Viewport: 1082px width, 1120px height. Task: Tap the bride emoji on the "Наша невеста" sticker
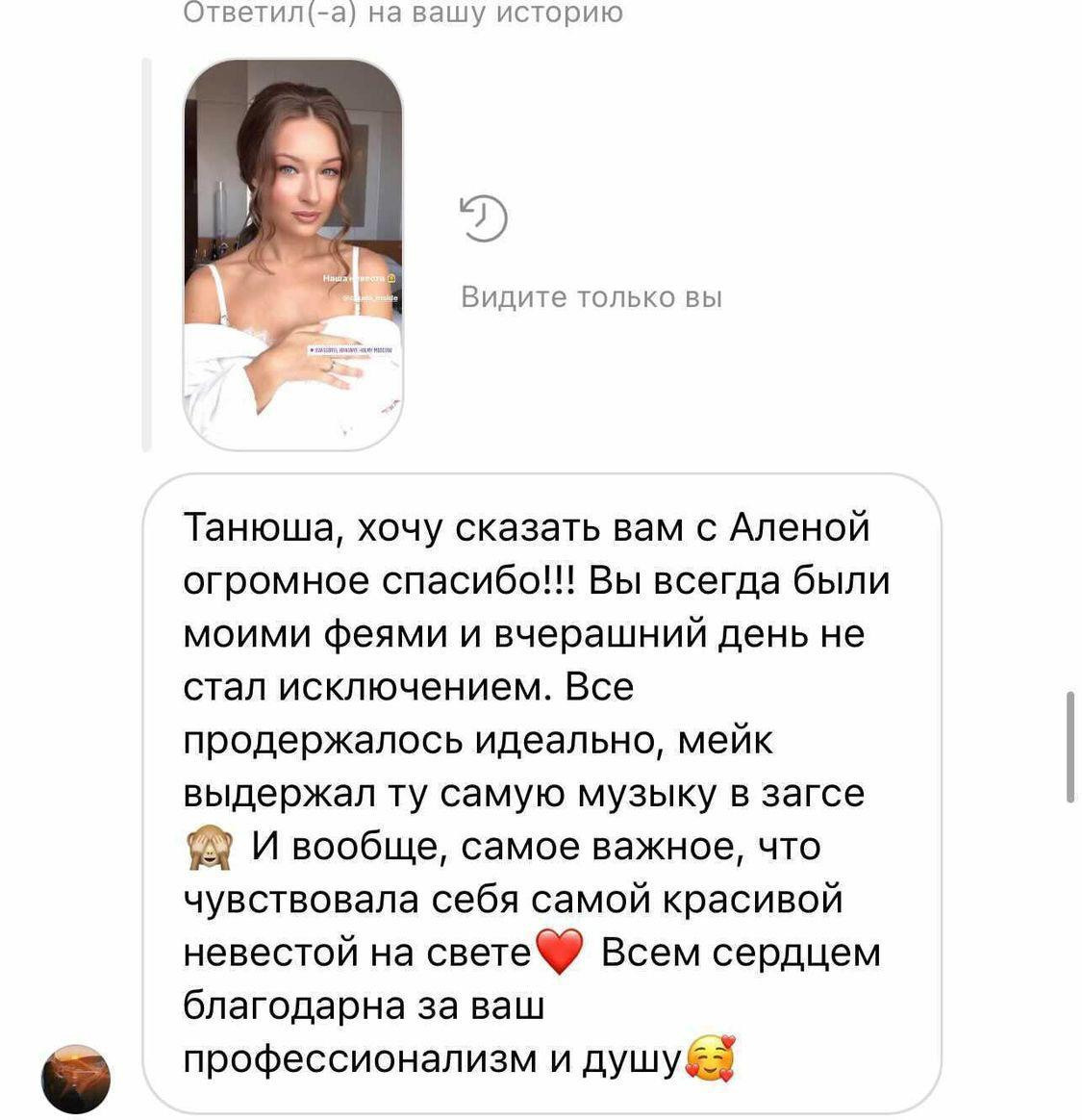coord(391,278)
